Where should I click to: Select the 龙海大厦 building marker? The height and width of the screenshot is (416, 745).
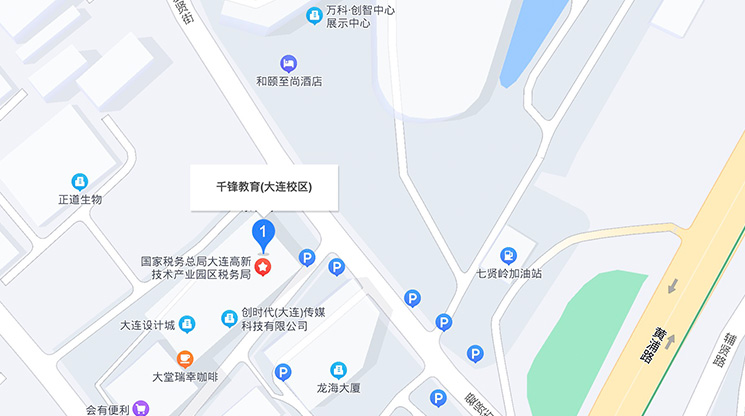pos(338,370)
